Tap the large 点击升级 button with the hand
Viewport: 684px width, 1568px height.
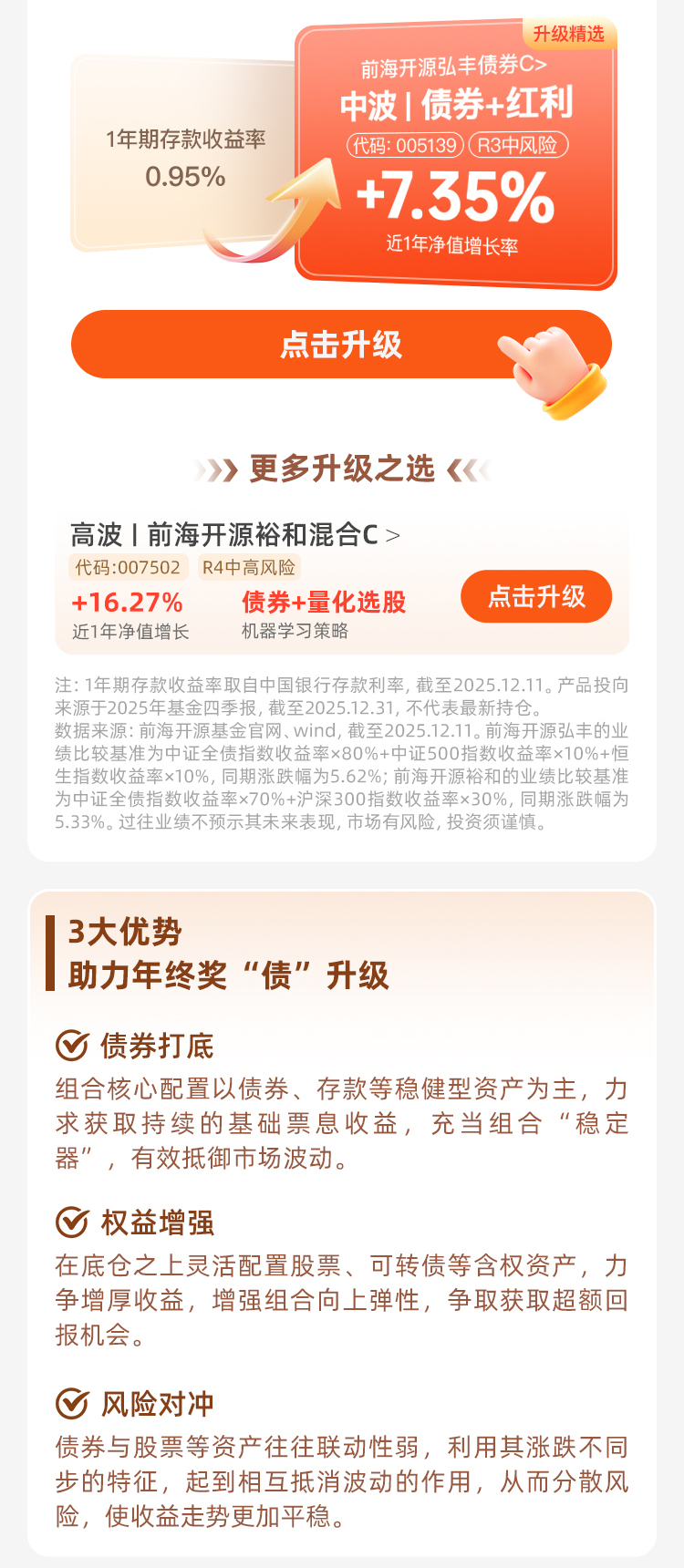pos(341,345)
